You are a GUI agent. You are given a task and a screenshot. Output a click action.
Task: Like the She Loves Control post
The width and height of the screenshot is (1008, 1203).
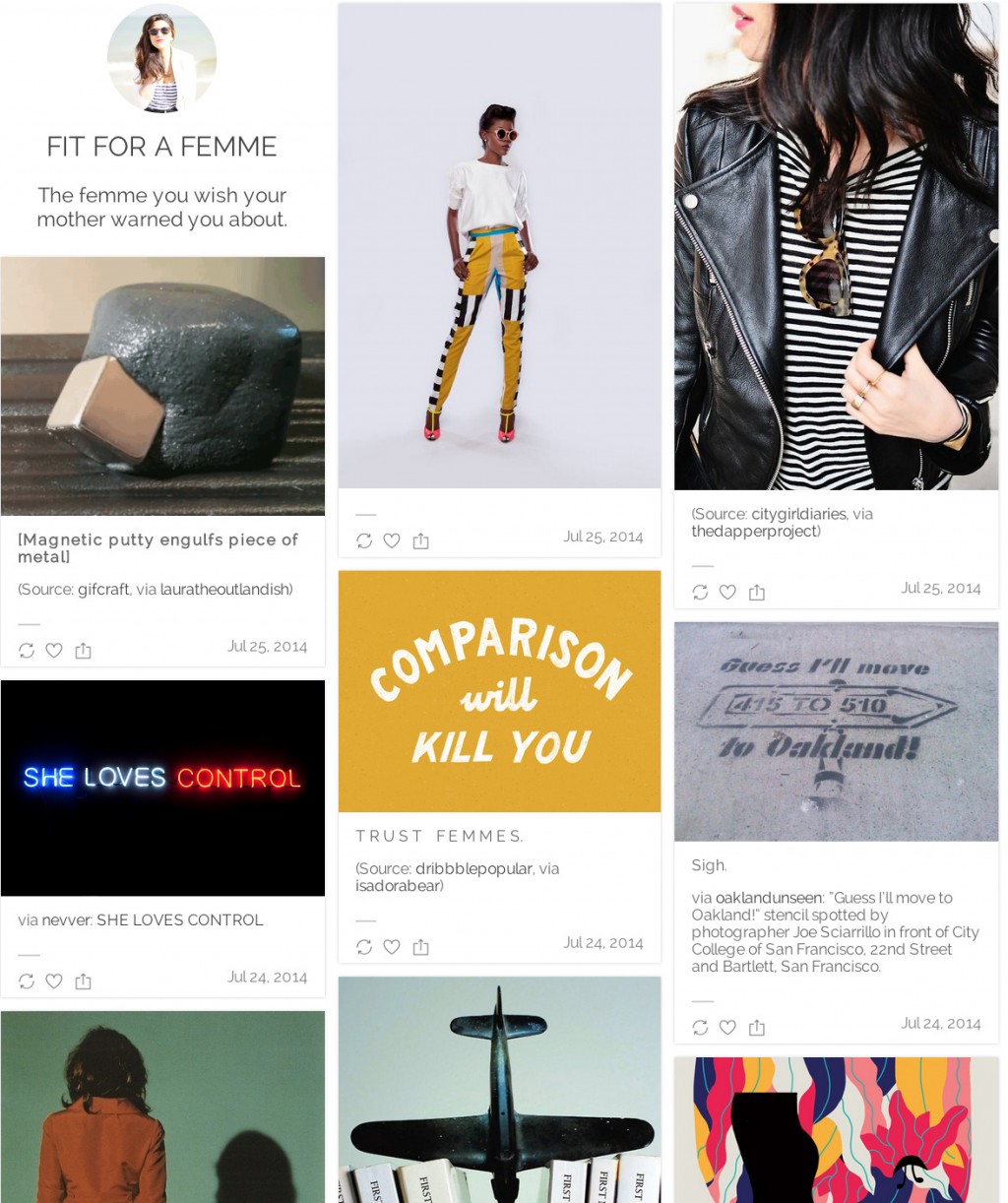54,981
